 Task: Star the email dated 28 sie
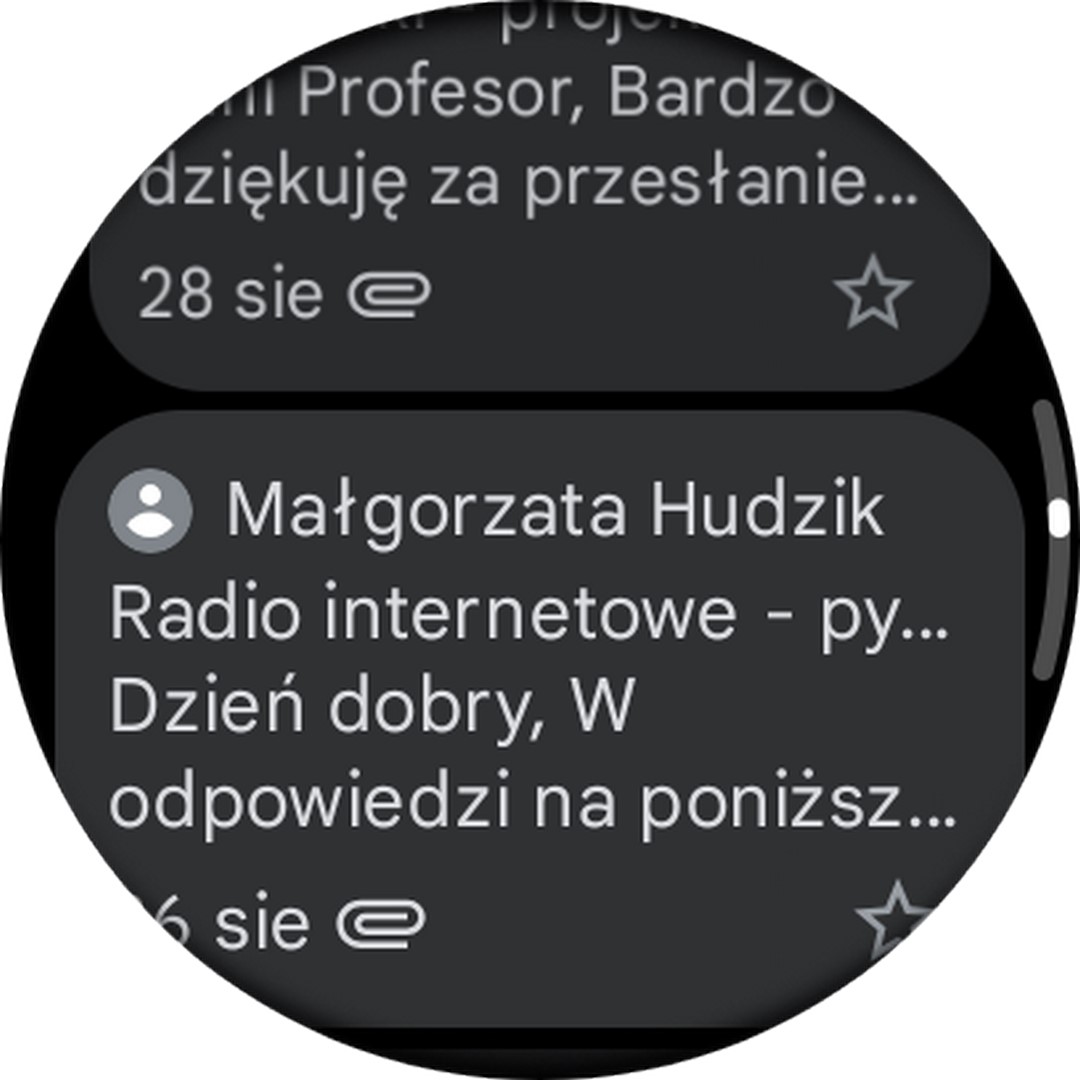pos(872,293)
